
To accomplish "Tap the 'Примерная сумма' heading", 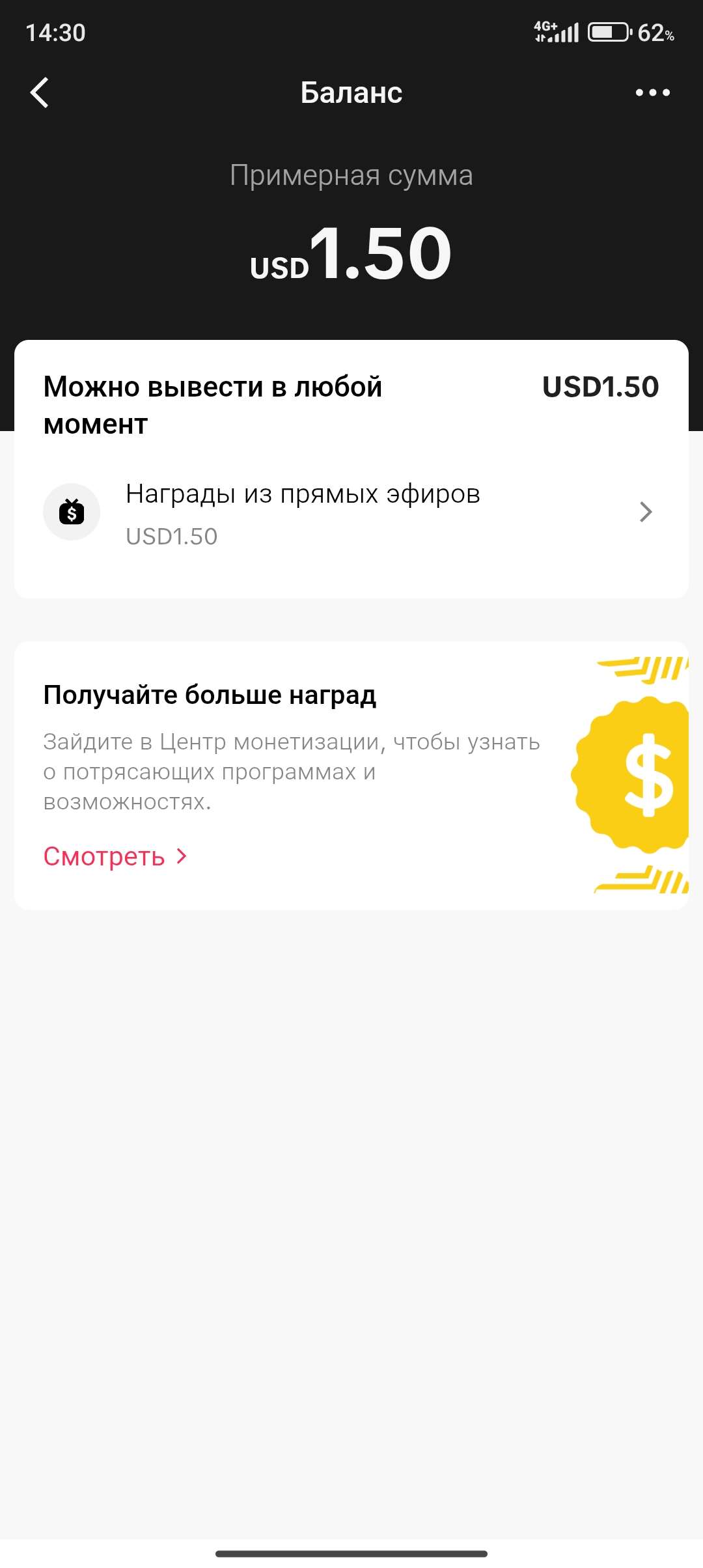I will click(x=352, y=175).
